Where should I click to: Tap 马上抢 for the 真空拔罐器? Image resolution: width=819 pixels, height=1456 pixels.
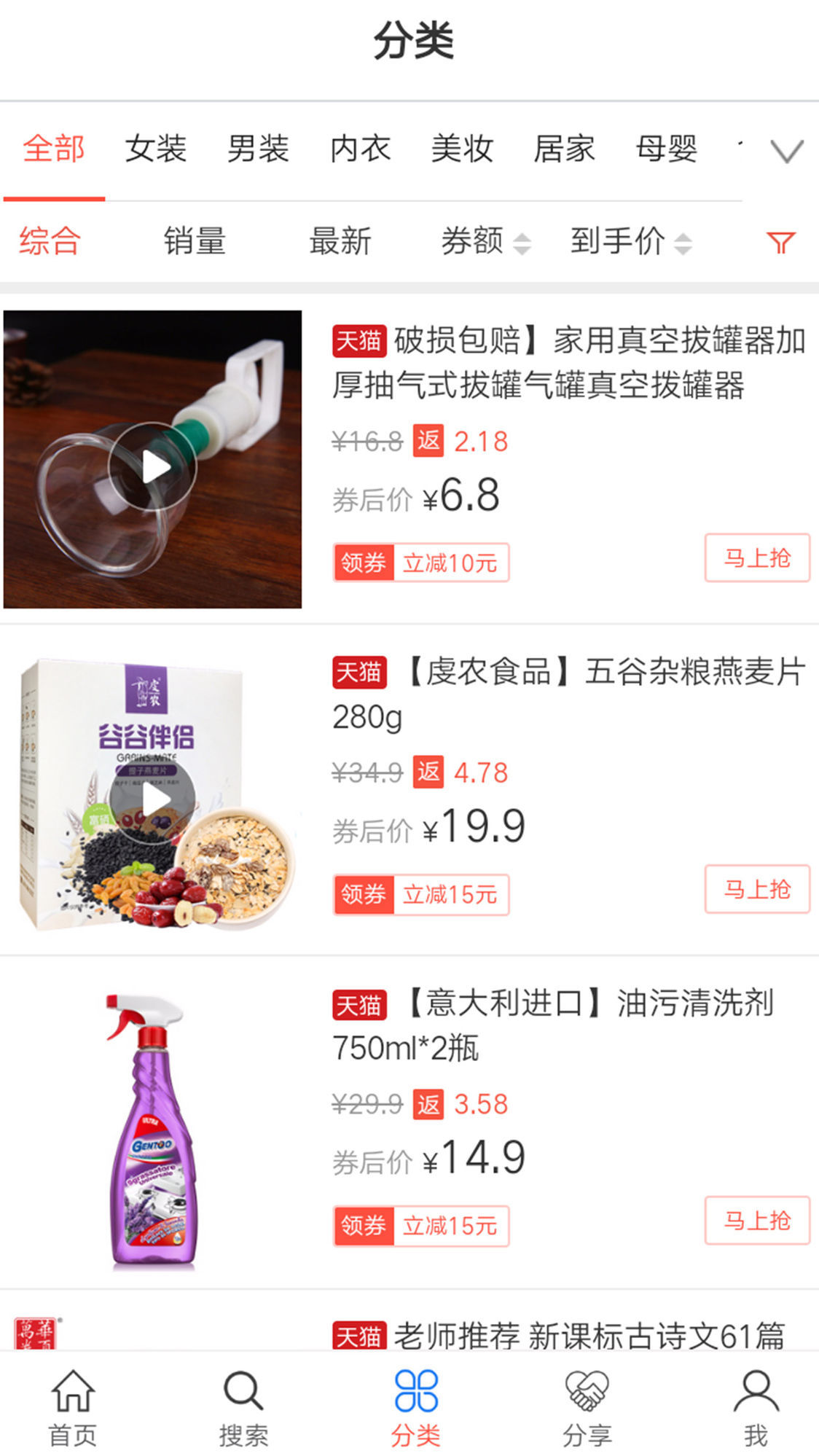pos(756,558)
